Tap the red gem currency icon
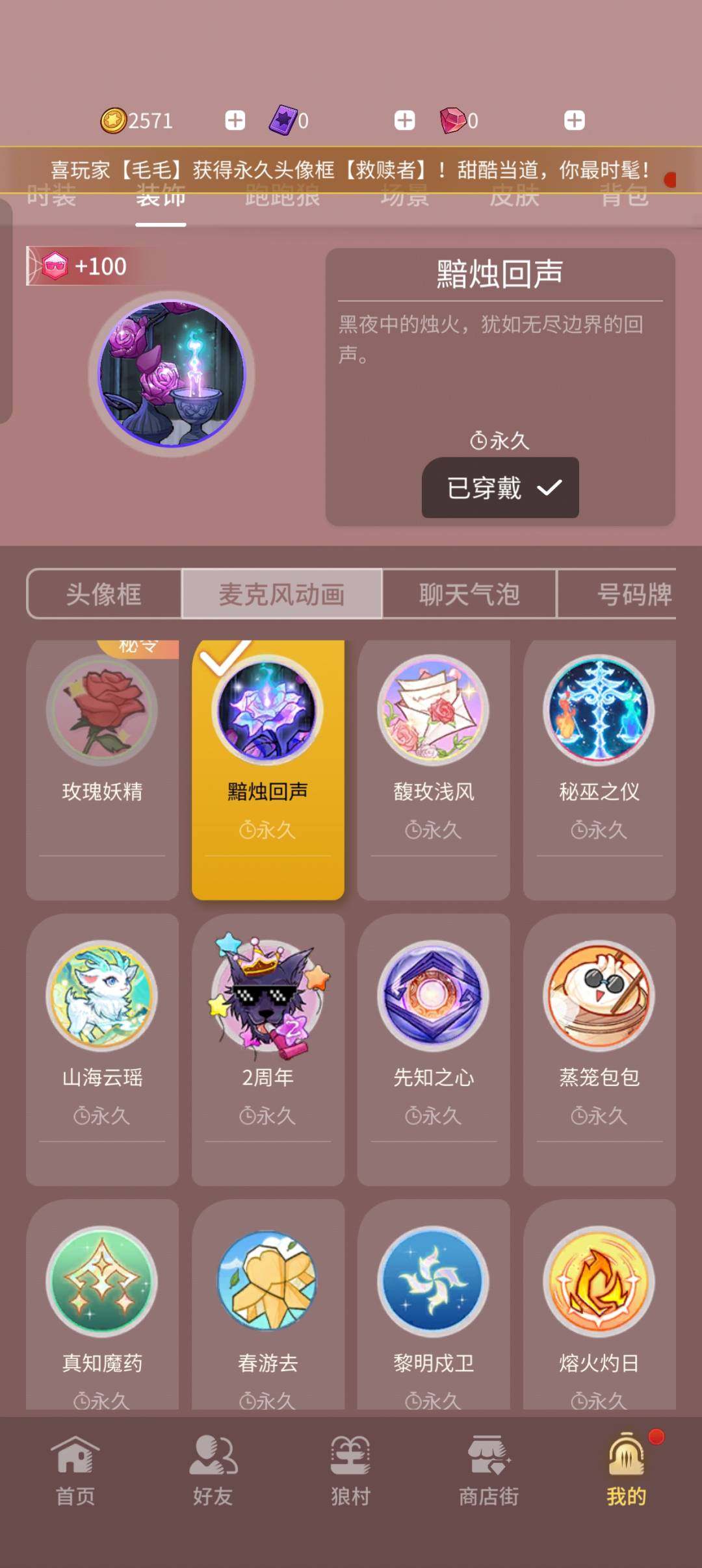 tap(454, 119)
